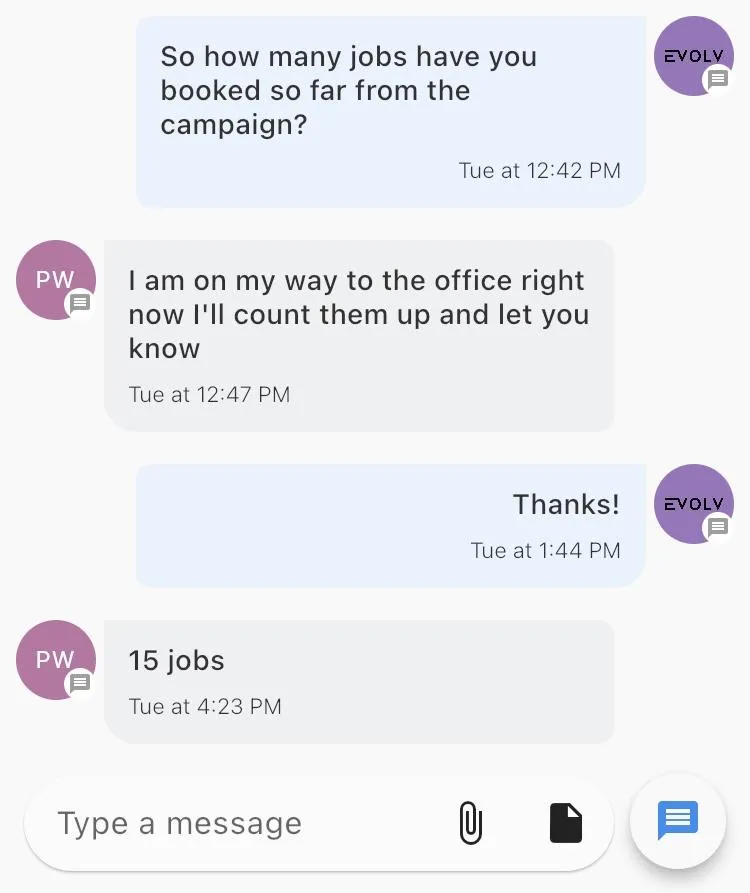
Task: Open PW avatar next to the 15 jobs message
Action: 56,660
